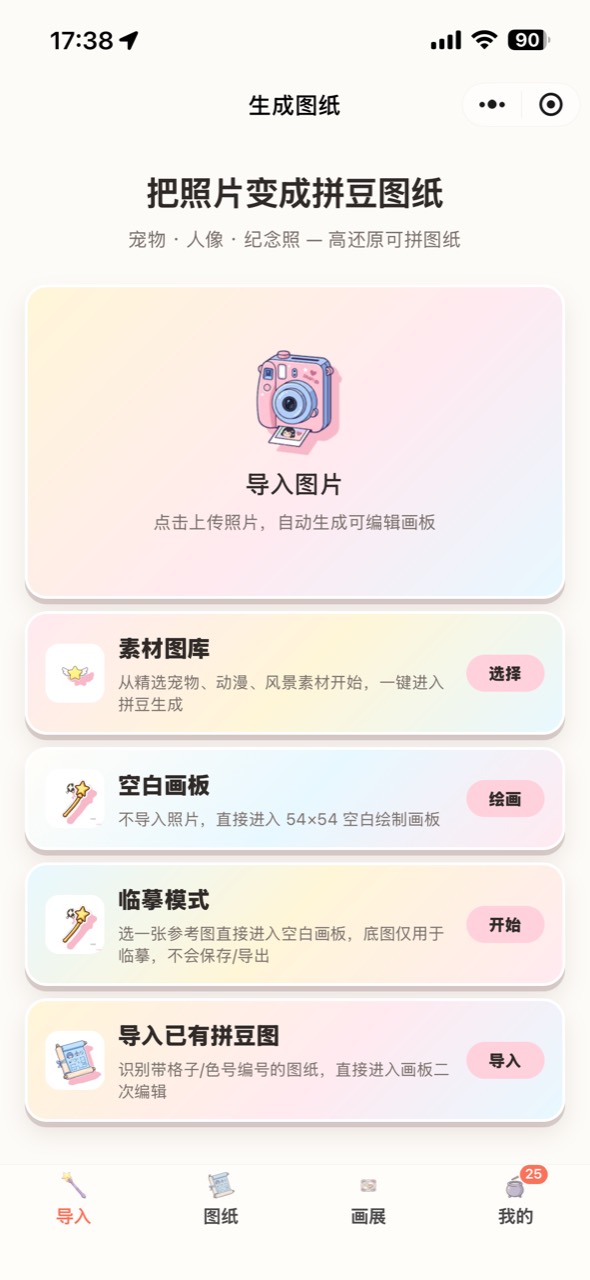The width and height of the screenshot is (590, 1280).
Task: Tap 绘画 to open a blank canvas
Action: click(x=505, y=799)
